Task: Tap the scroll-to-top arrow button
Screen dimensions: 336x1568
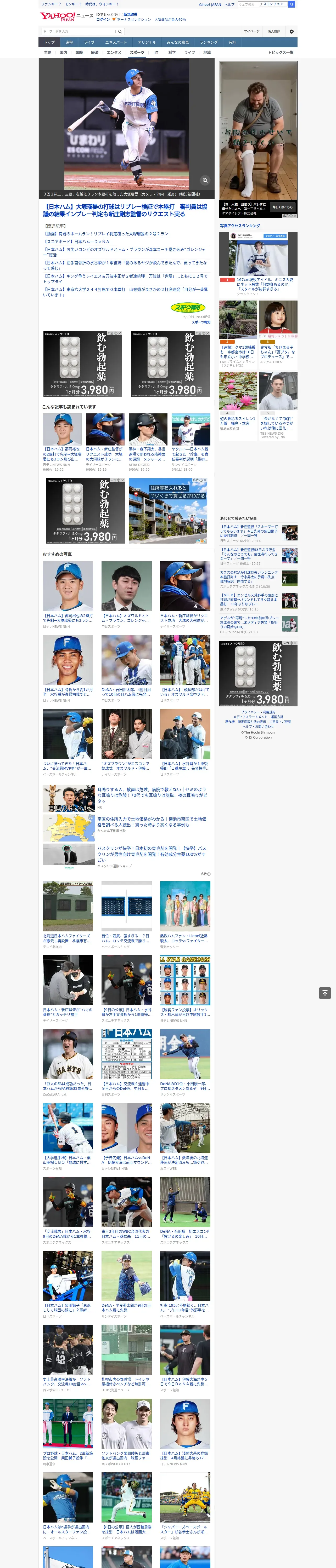Action: [x=325, y=993]
